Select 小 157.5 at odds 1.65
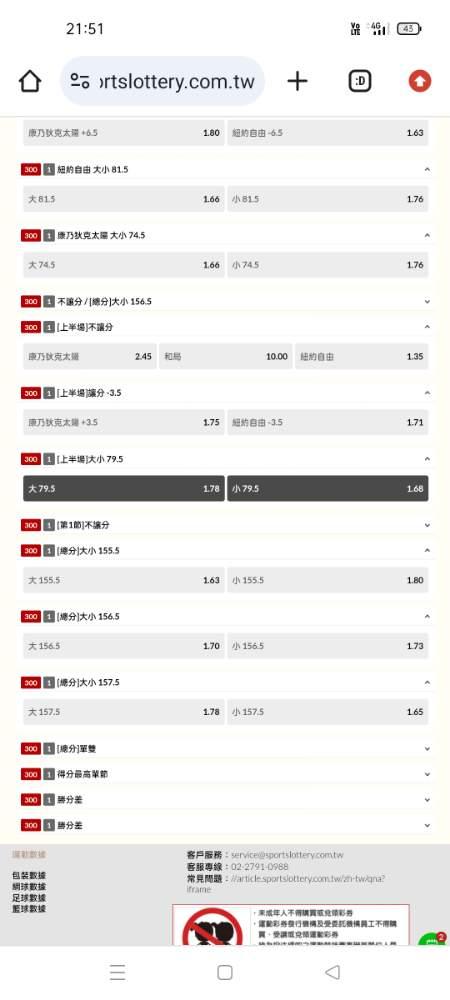This screenshot has width=450, height=1000. [328, 712]
